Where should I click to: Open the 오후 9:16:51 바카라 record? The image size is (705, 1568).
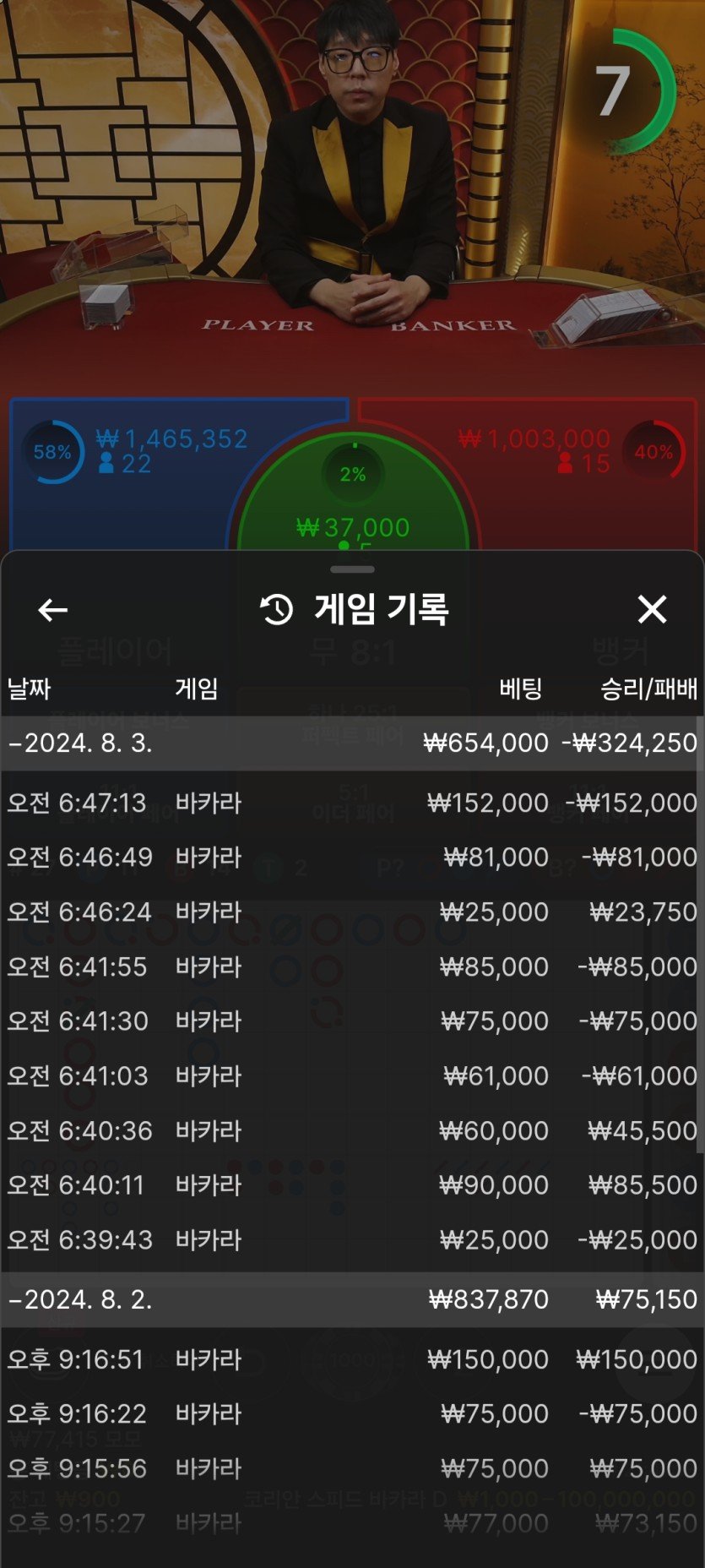pyautogui.click(x=351, y=1359)
